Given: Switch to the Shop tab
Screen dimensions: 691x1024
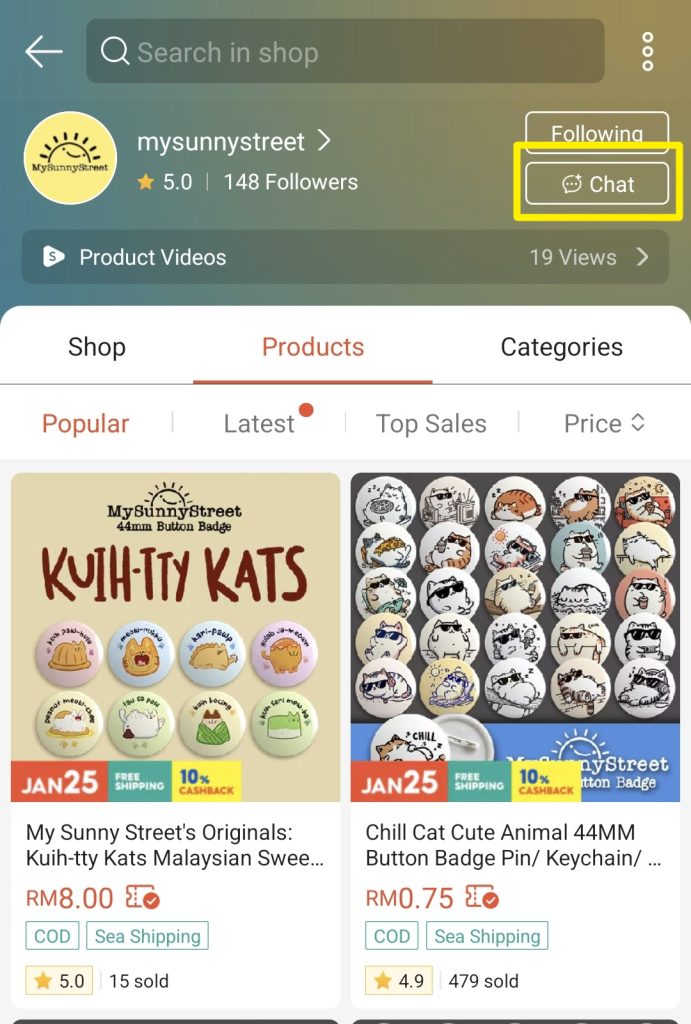Looking at the screenshot, I should point(97,347).
